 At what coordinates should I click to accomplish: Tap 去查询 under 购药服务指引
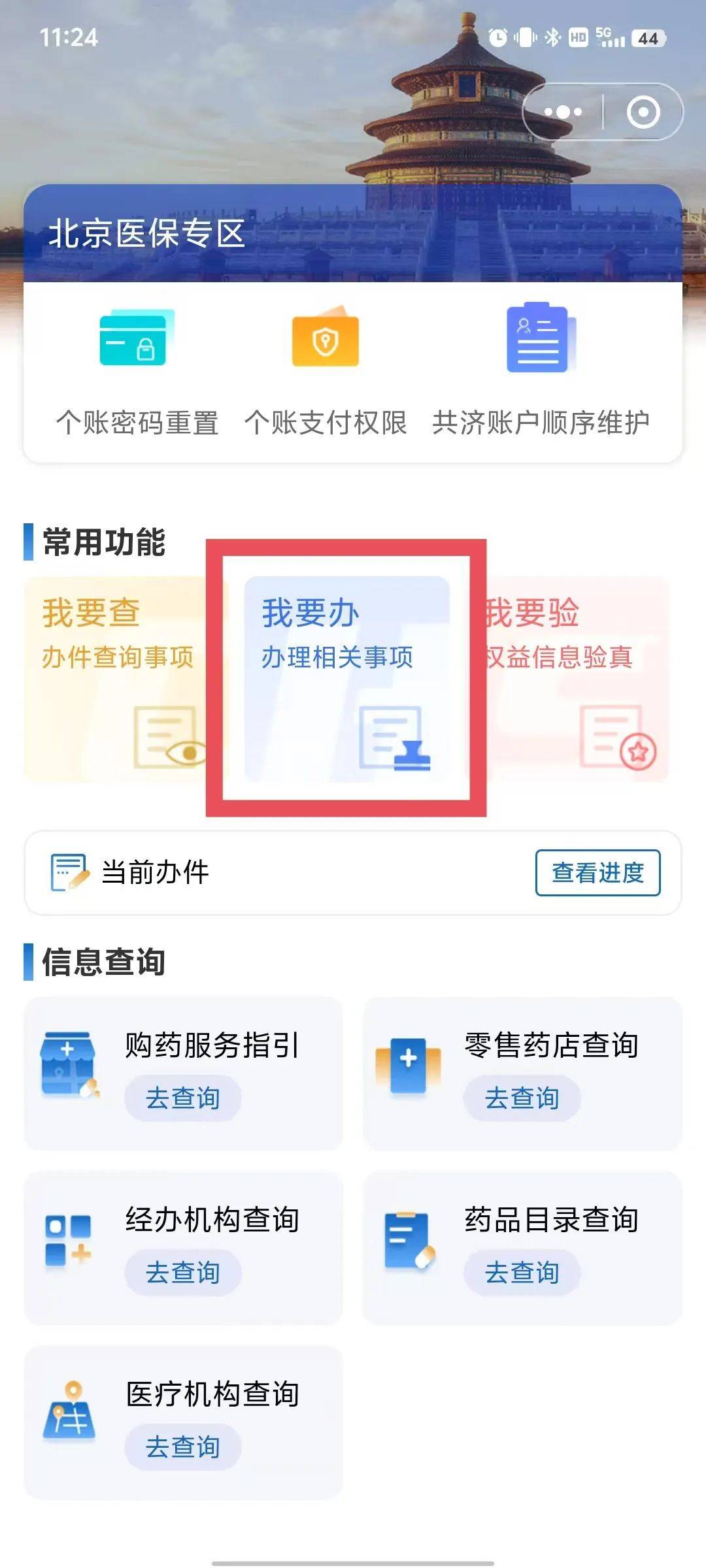click(x=182, y=1098)
